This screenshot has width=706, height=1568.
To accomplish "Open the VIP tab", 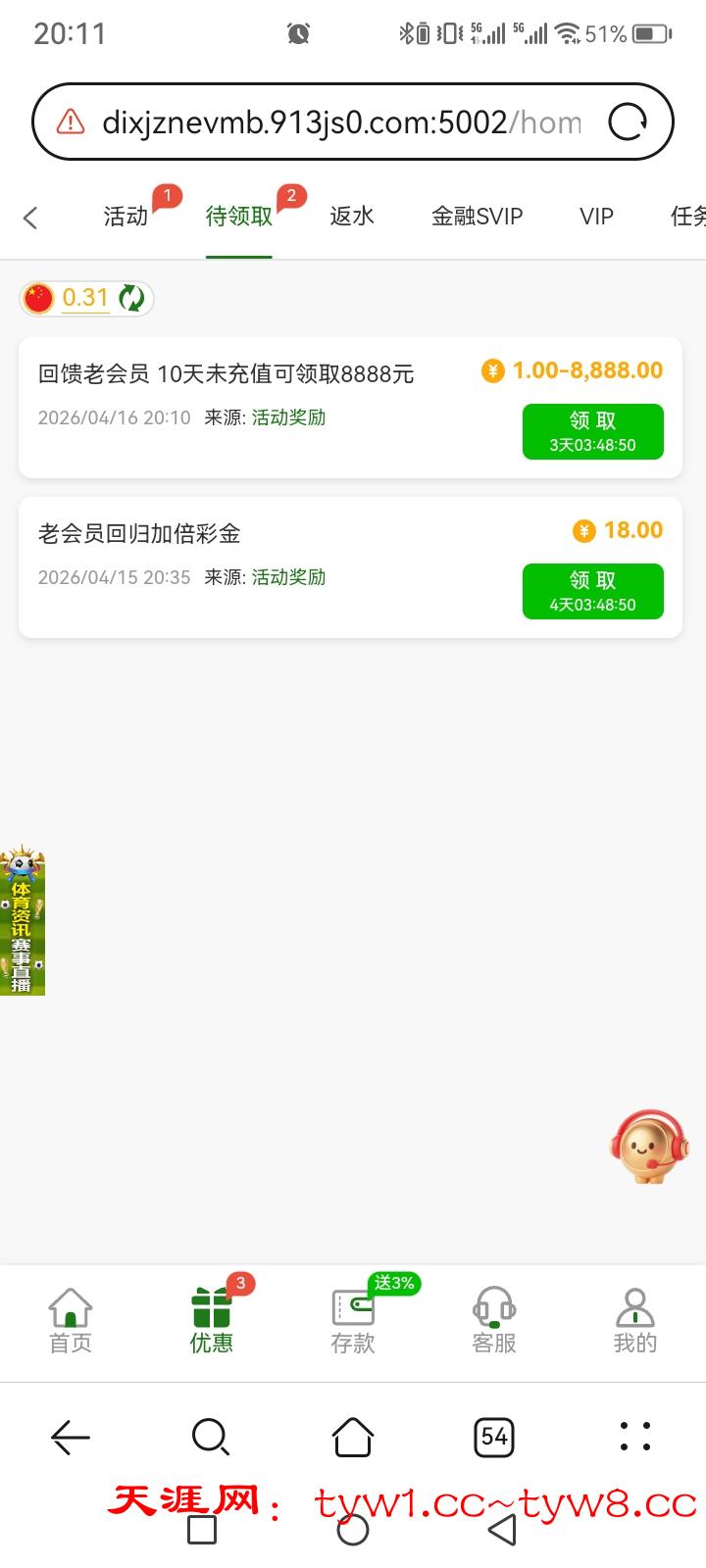I will (x=596, y=217).
